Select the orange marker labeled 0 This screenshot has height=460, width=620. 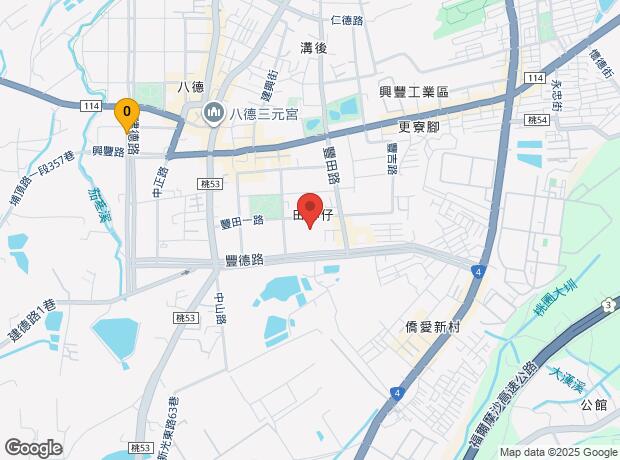125,112
